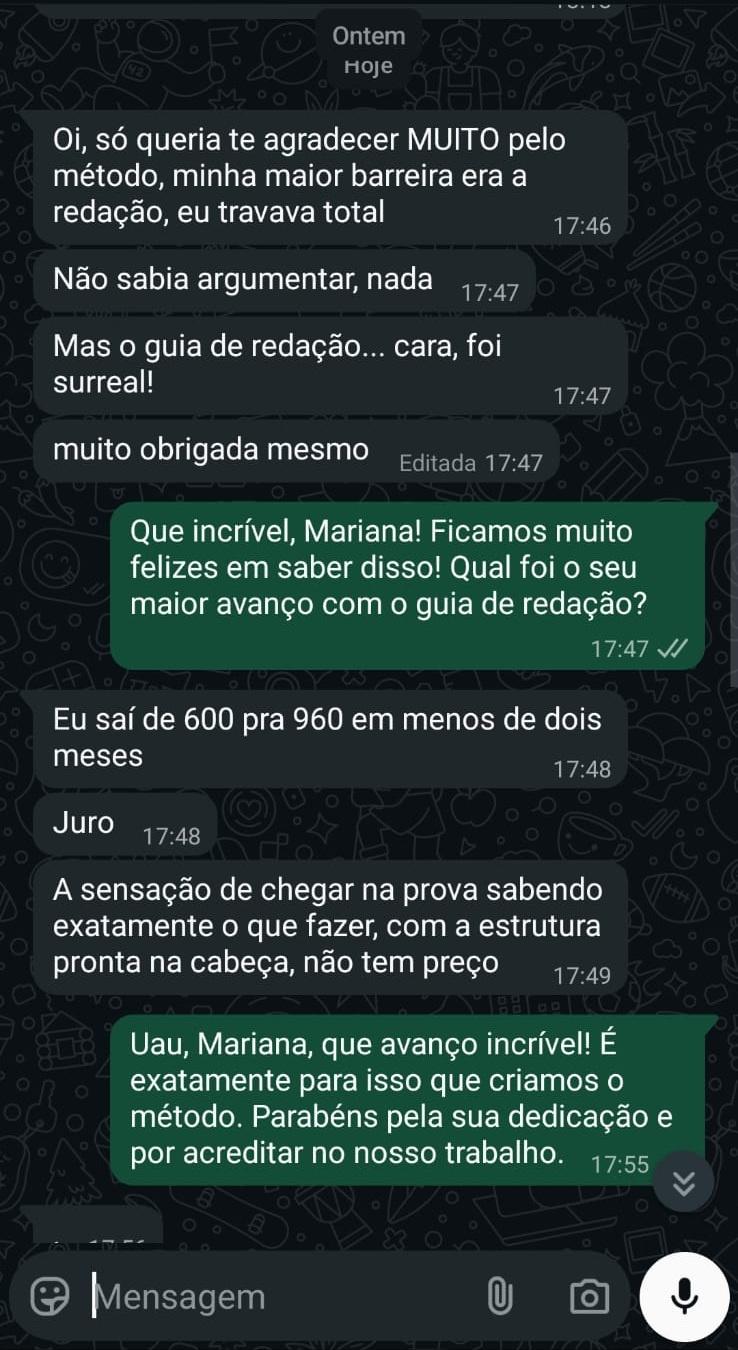The width and height of the screenshot is (738, 1350).
Task: Tap the downward arrows to jump to latest messages
Action: 684,1183
